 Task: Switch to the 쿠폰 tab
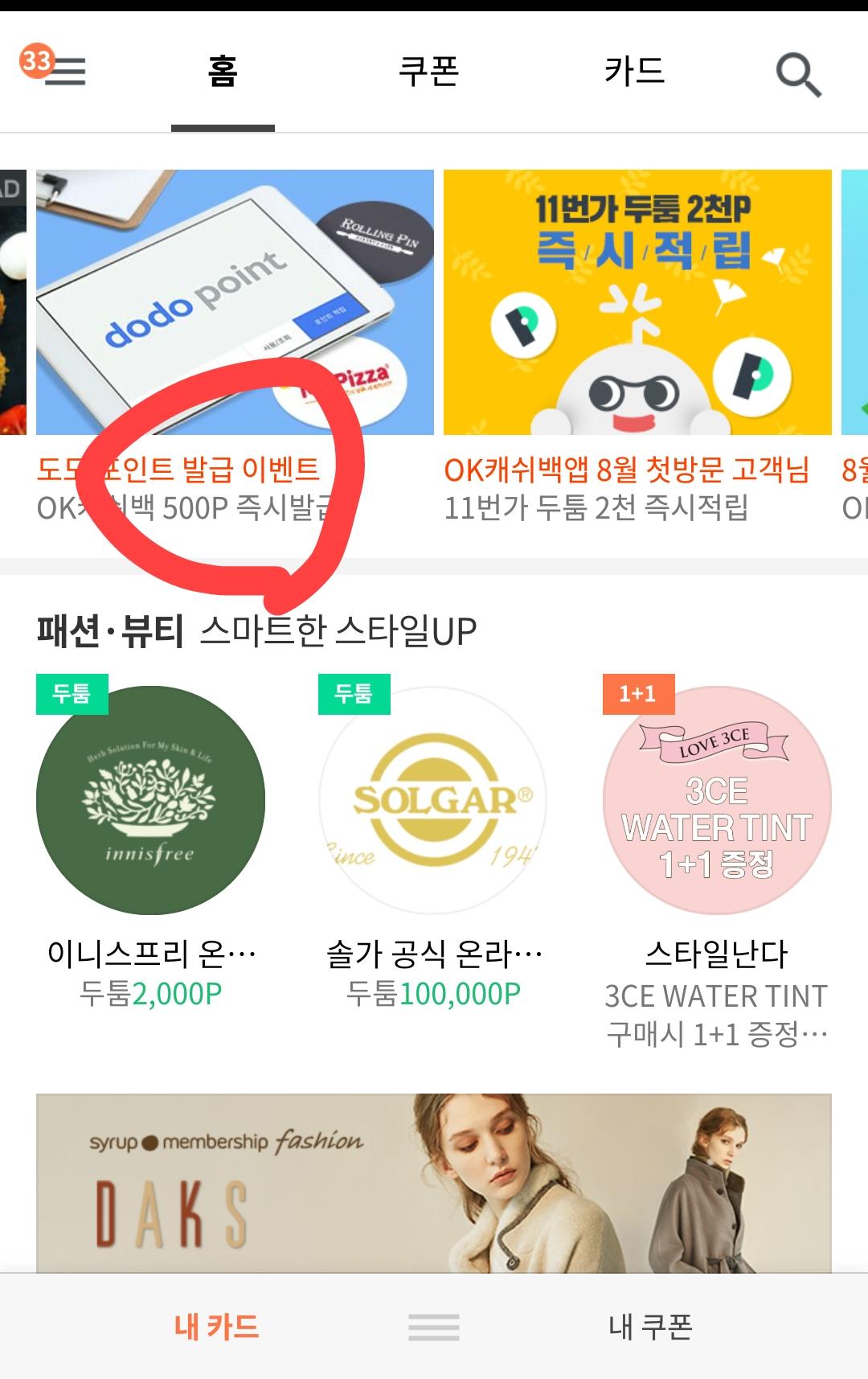429,72
